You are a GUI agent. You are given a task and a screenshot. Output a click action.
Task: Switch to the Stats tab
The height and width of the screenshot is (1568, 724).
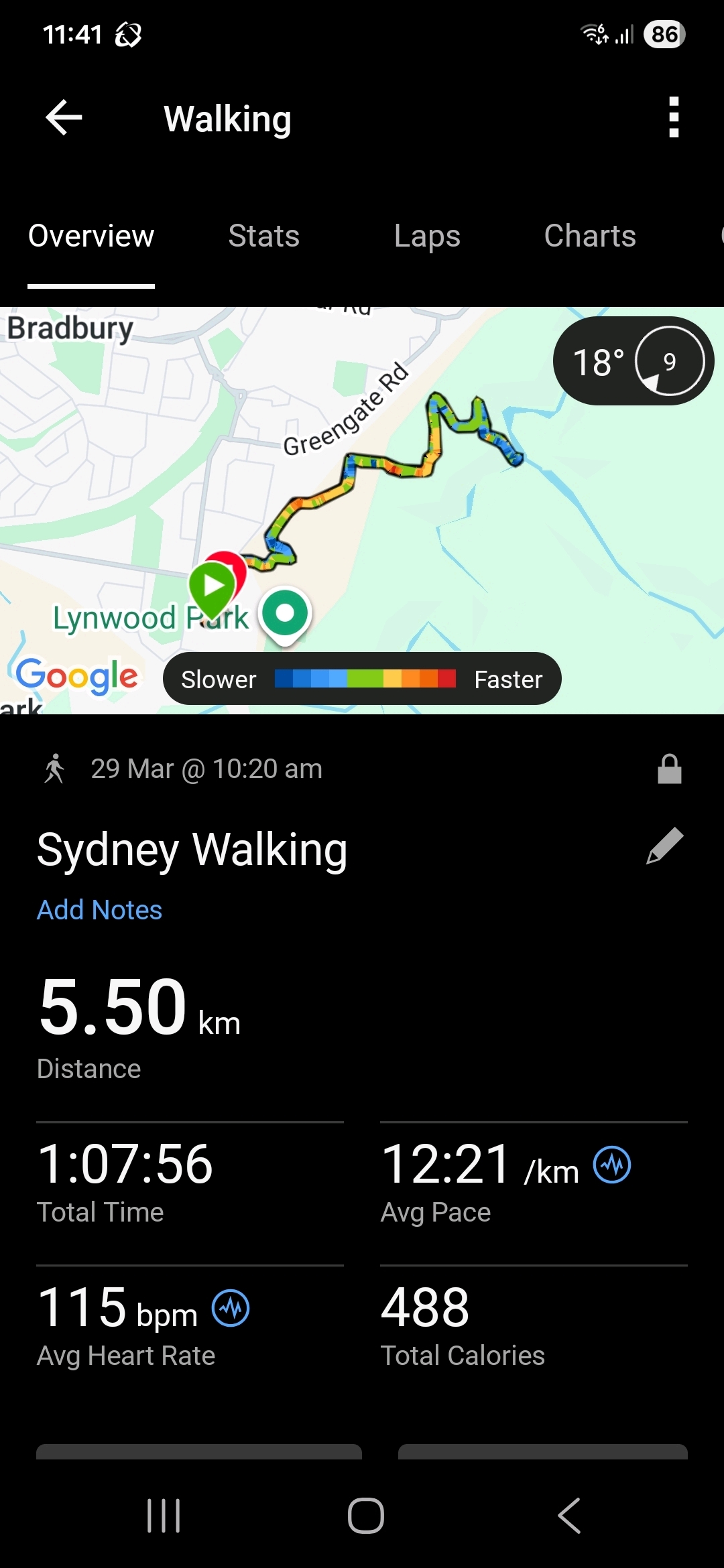[263, 236]
